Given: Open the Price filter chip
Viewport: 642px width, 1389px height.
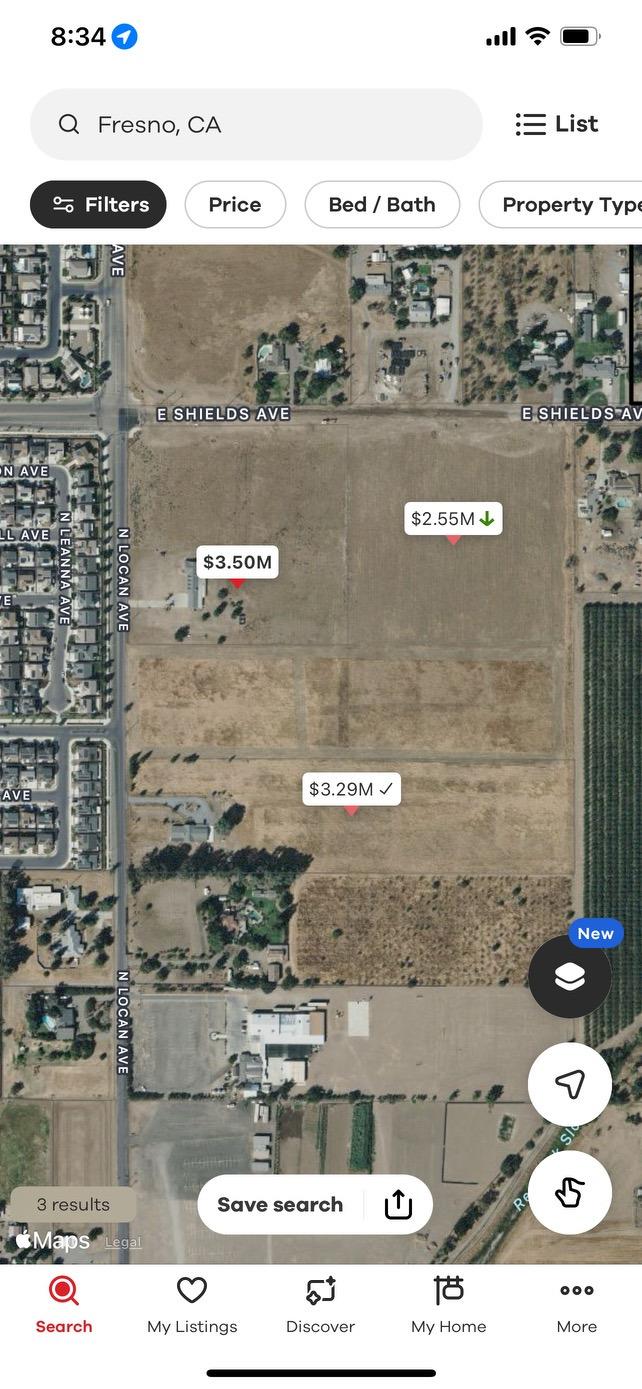Looking at the screenshot, I should tap(235, 205).
